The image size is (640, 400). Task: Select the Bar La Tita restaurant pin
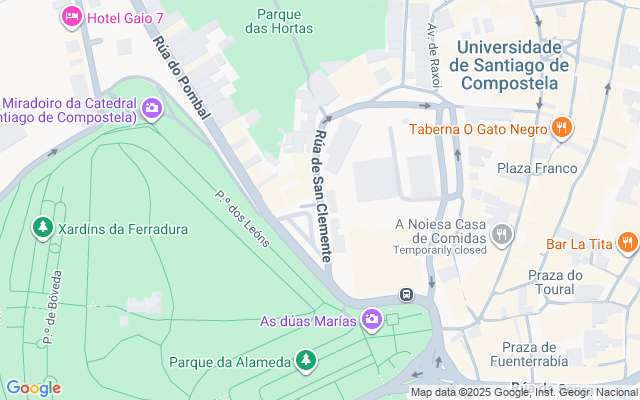[627, 242]
